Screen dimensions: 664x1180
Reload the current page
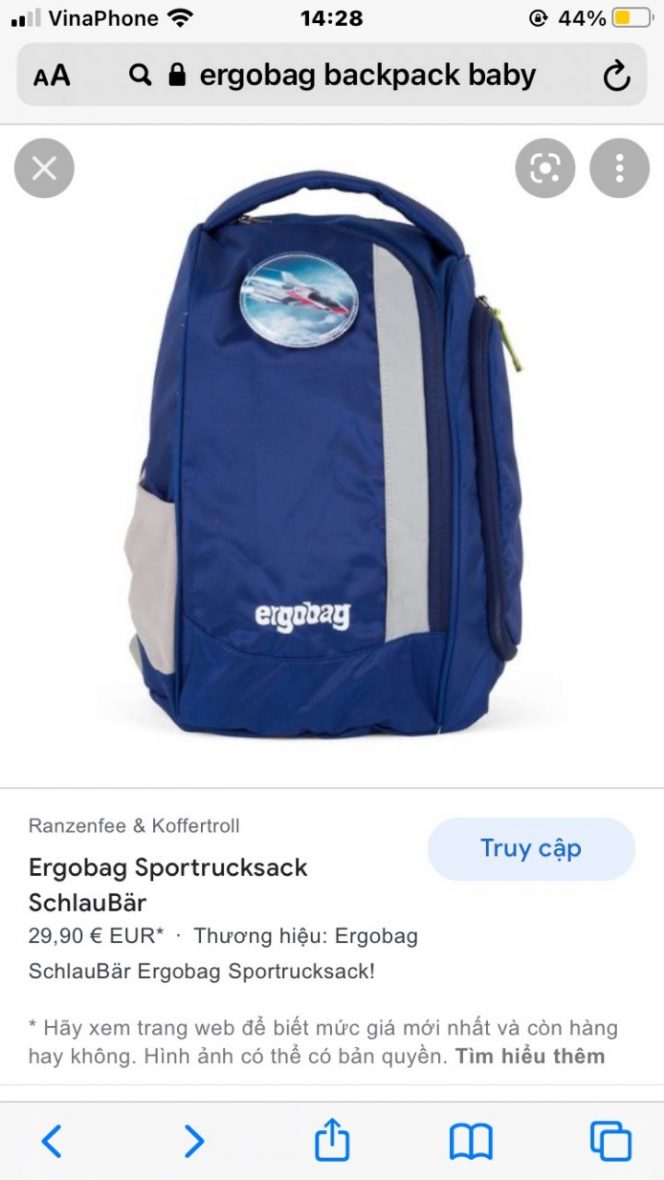click(616, 76)
